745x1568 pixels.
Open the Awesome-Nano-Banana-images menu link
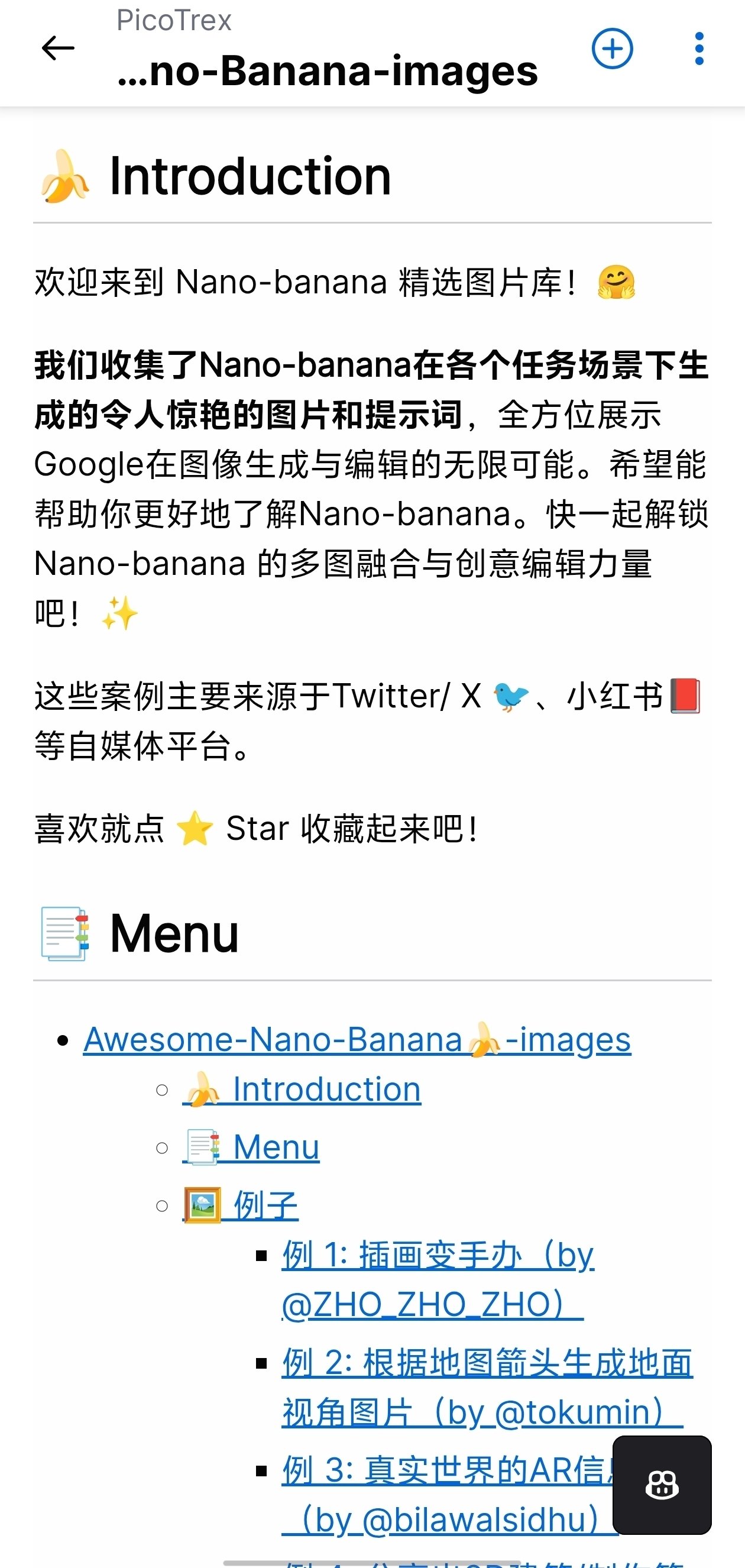pos(357,1040)
